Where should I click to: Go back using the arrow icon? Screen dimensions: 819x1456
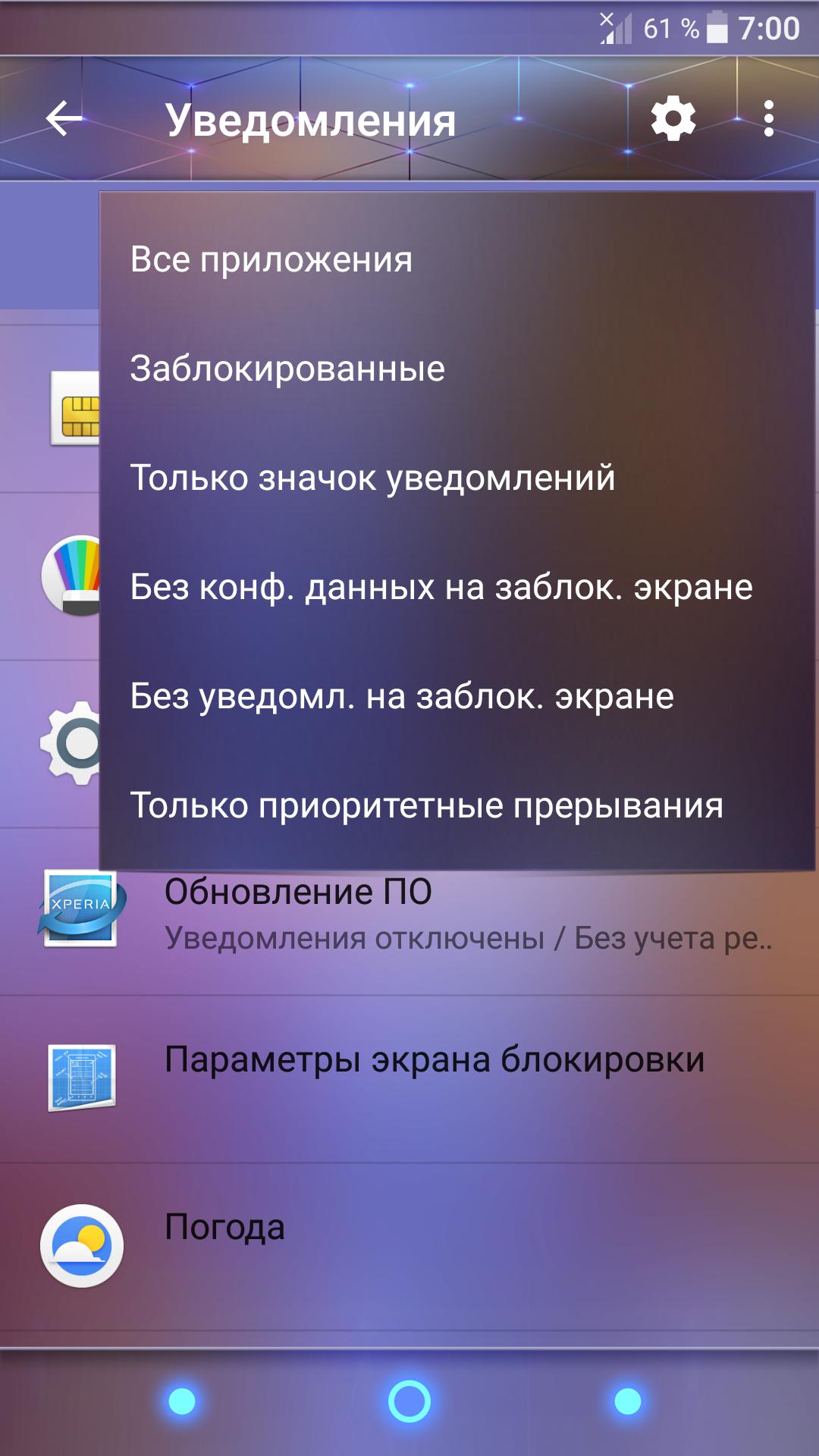[x=64, y=119]
